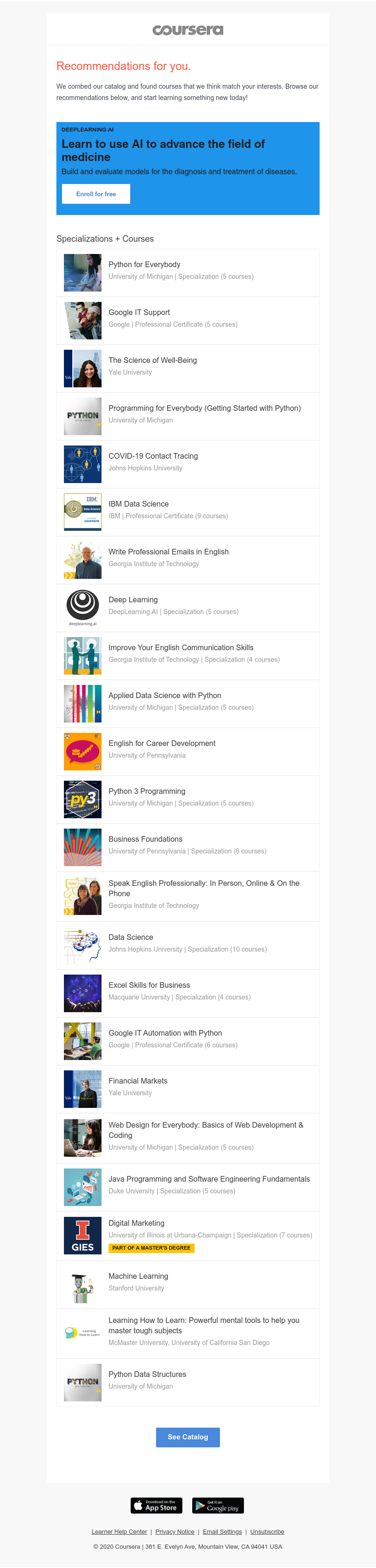The image size is (376, 1568).
Task: View The Science of Well-Being course
Action: (152, 361)
